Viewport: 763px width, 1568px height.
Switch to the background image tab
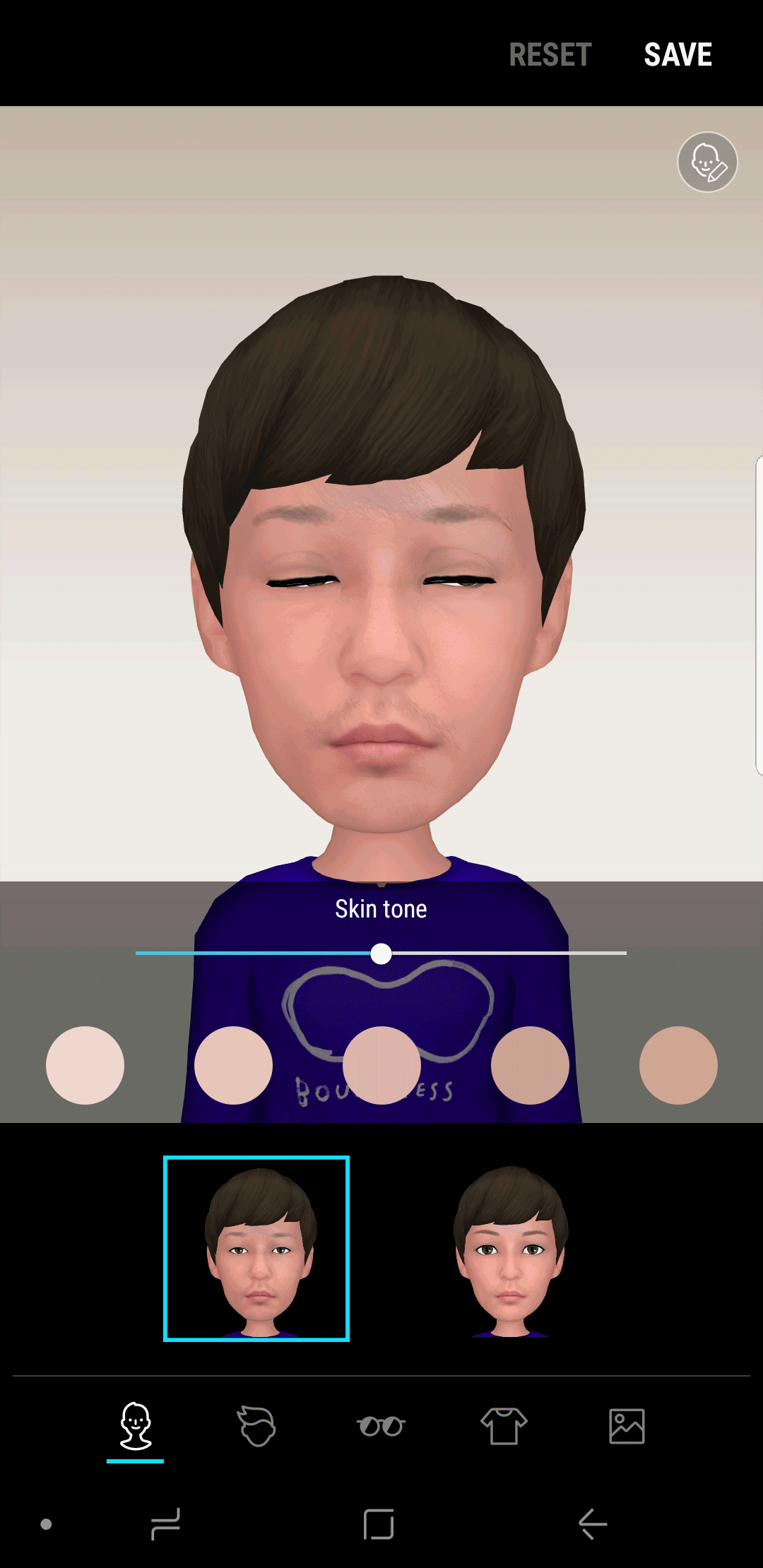point(627,1426)
